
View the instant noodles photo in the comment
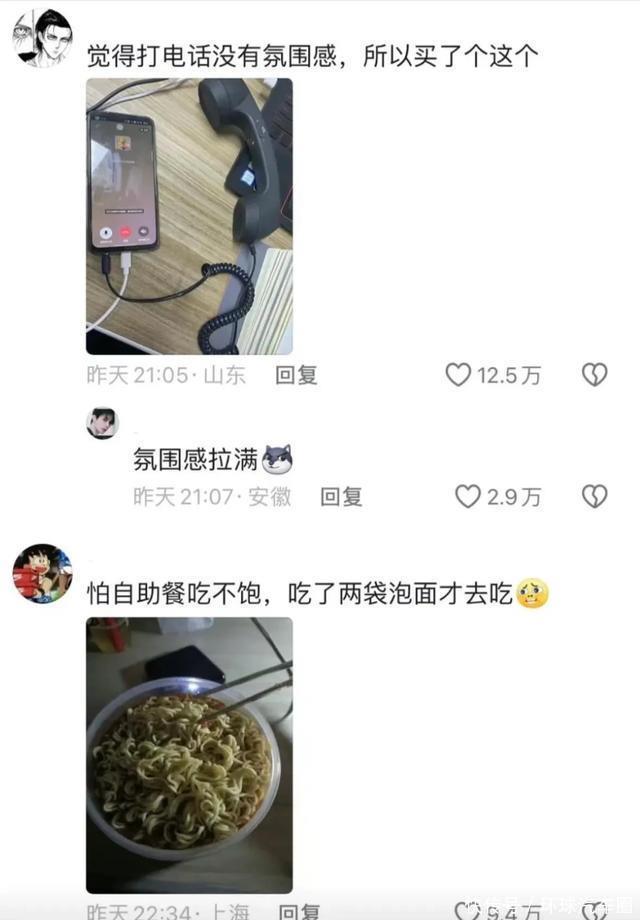click(x=189, y=754)
